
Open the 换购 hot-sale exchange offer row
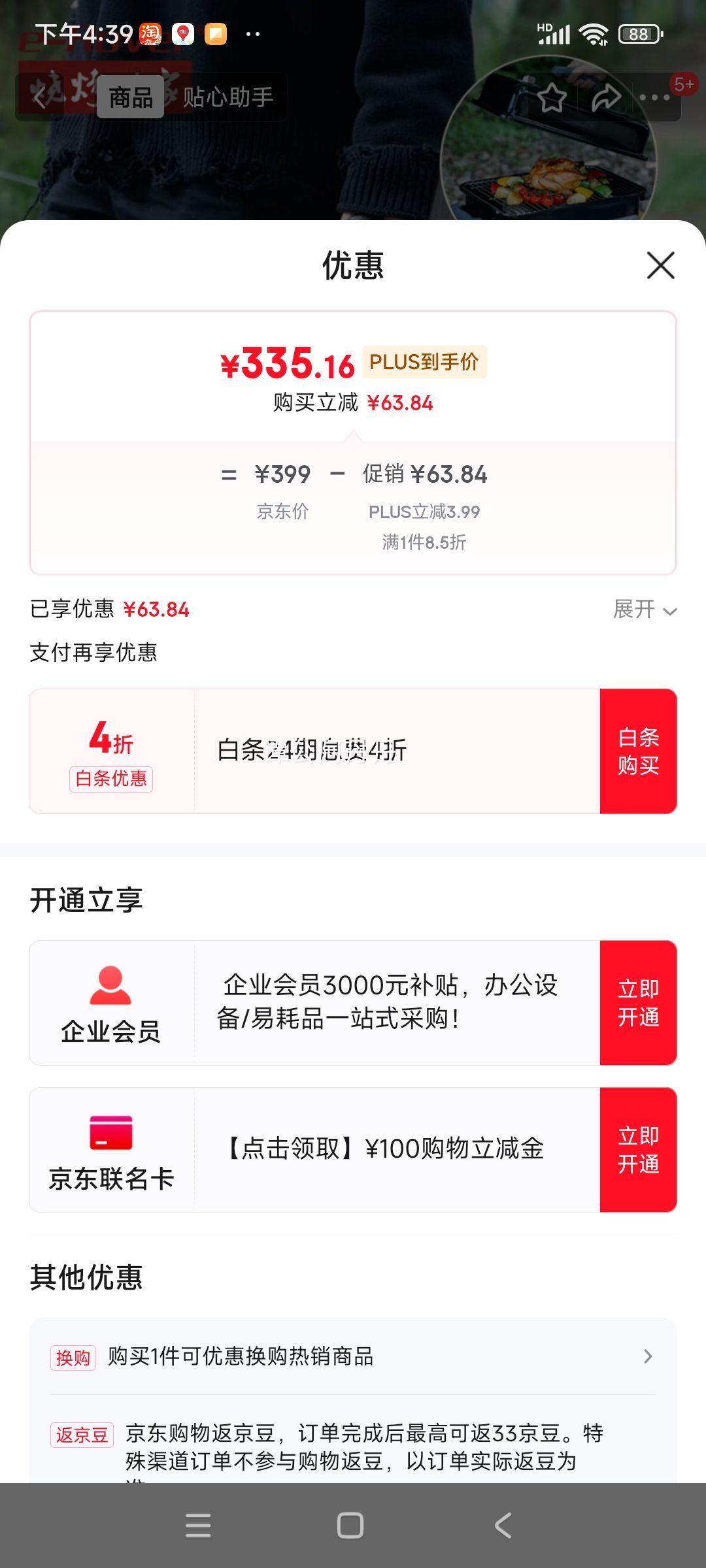(353, 1357)
